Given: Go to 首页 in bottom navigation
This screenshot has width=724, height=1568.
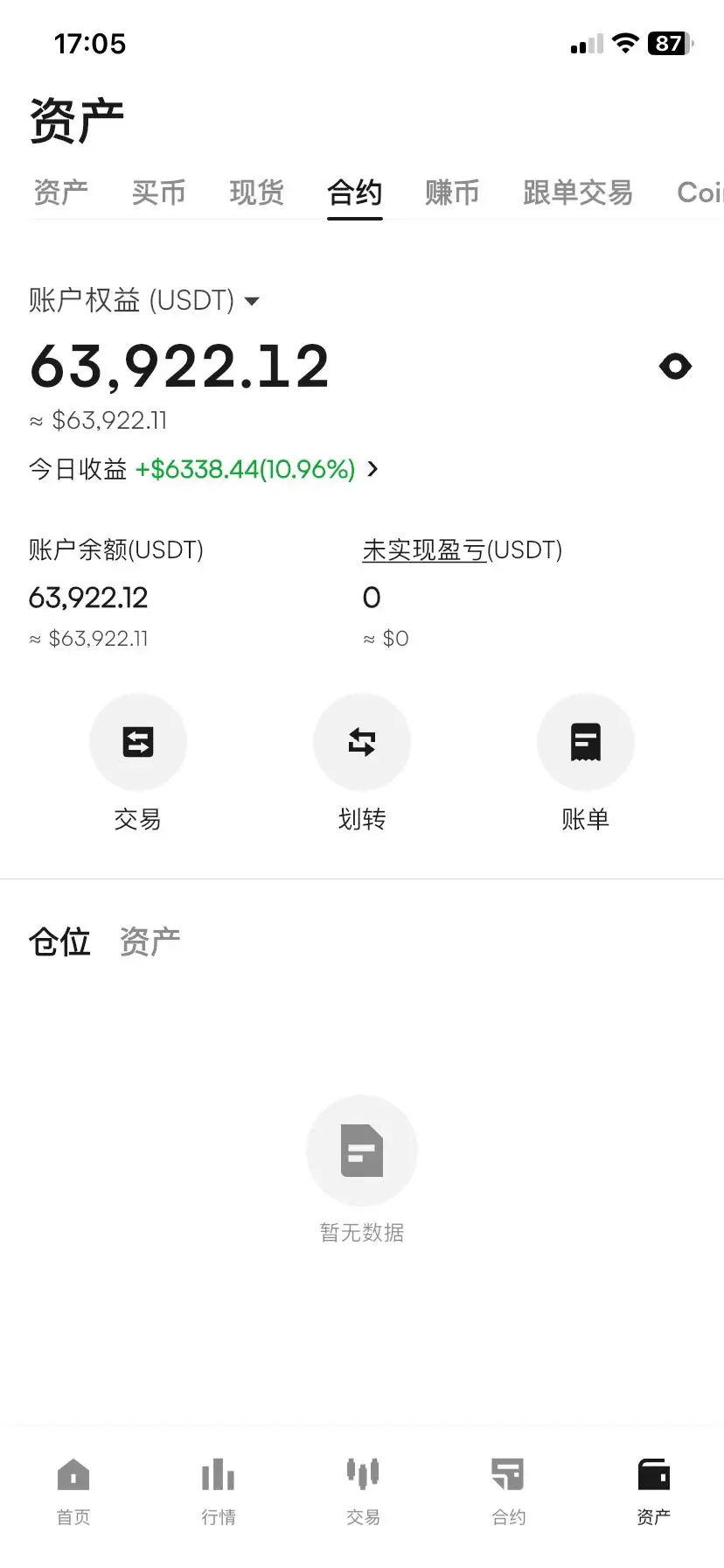Looking at the screenshot, I should (x=73, y=1492).
